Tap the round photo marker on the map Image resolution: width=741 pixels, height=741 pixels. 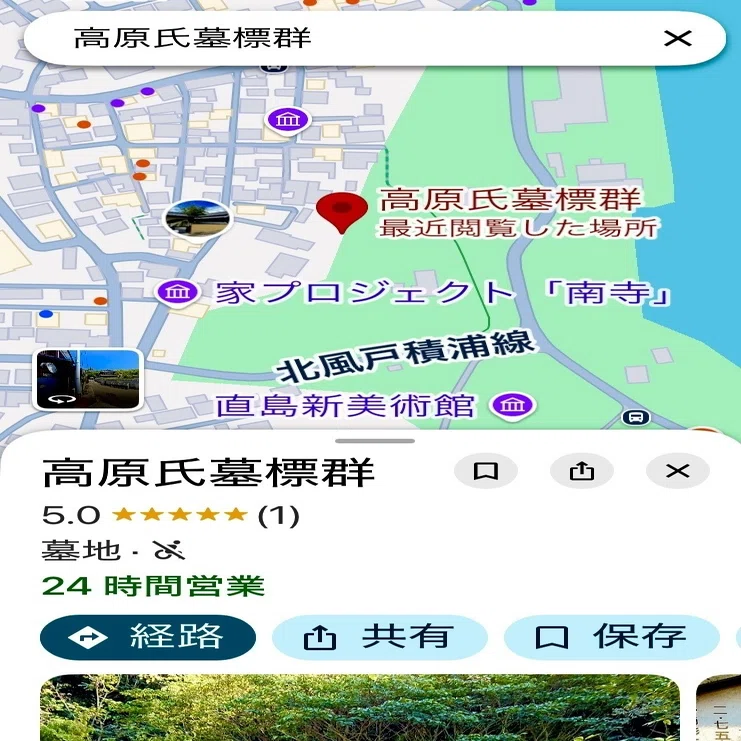pos(198,220)
